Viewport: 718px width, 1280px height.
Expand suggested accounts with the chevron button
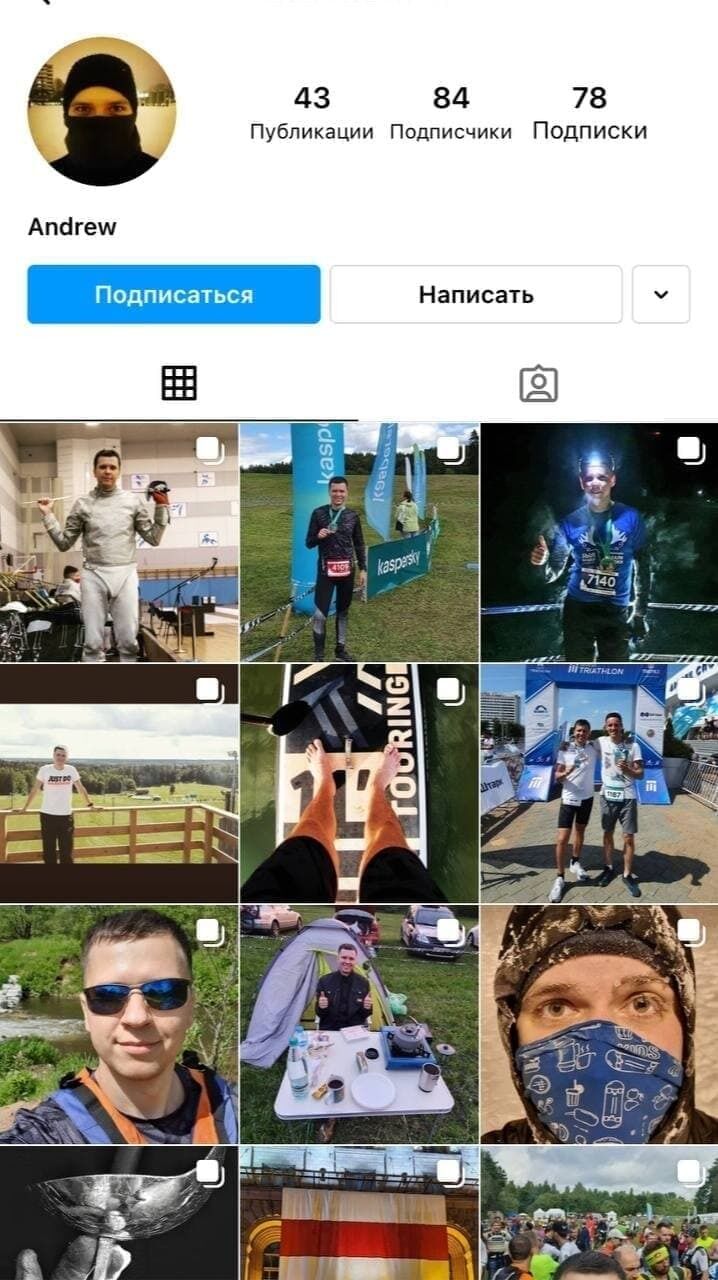click(661, 294)
